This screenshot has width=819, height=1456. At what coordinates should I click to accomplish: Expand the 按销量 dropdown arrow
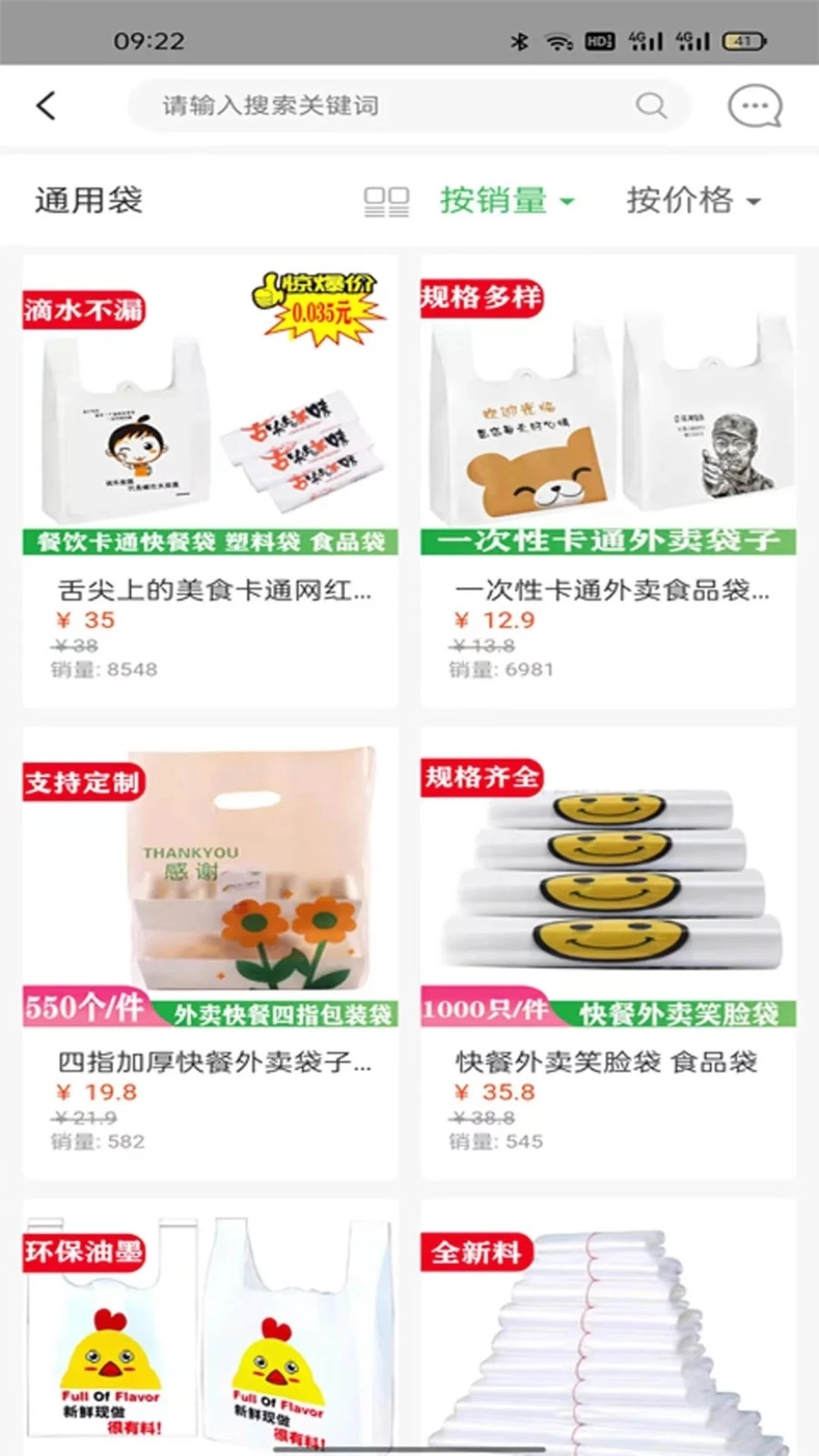pyautogui.click(x=569, y=202)
